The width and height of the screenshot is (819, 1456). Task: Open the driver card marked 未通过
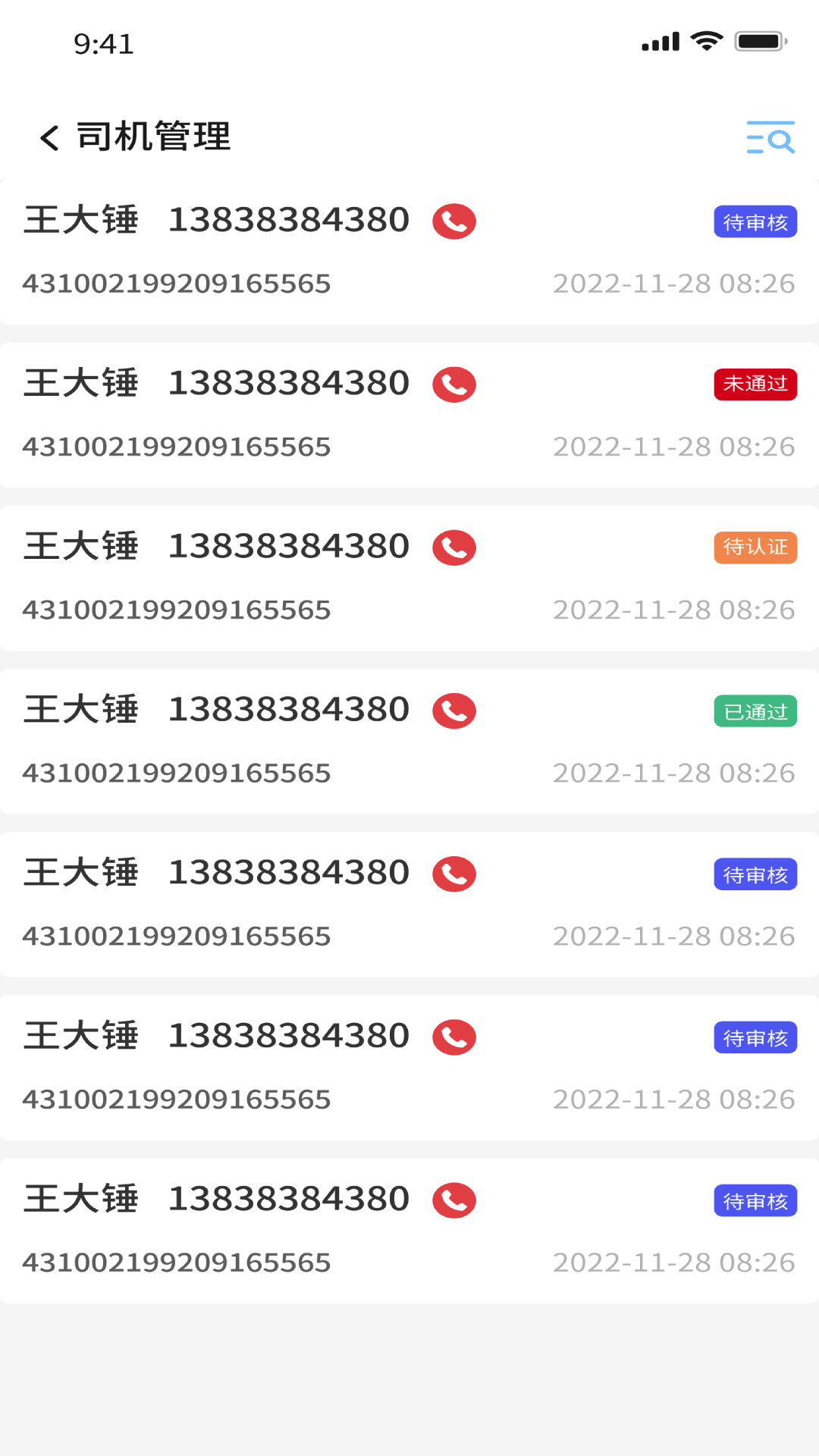pos(409,416)
